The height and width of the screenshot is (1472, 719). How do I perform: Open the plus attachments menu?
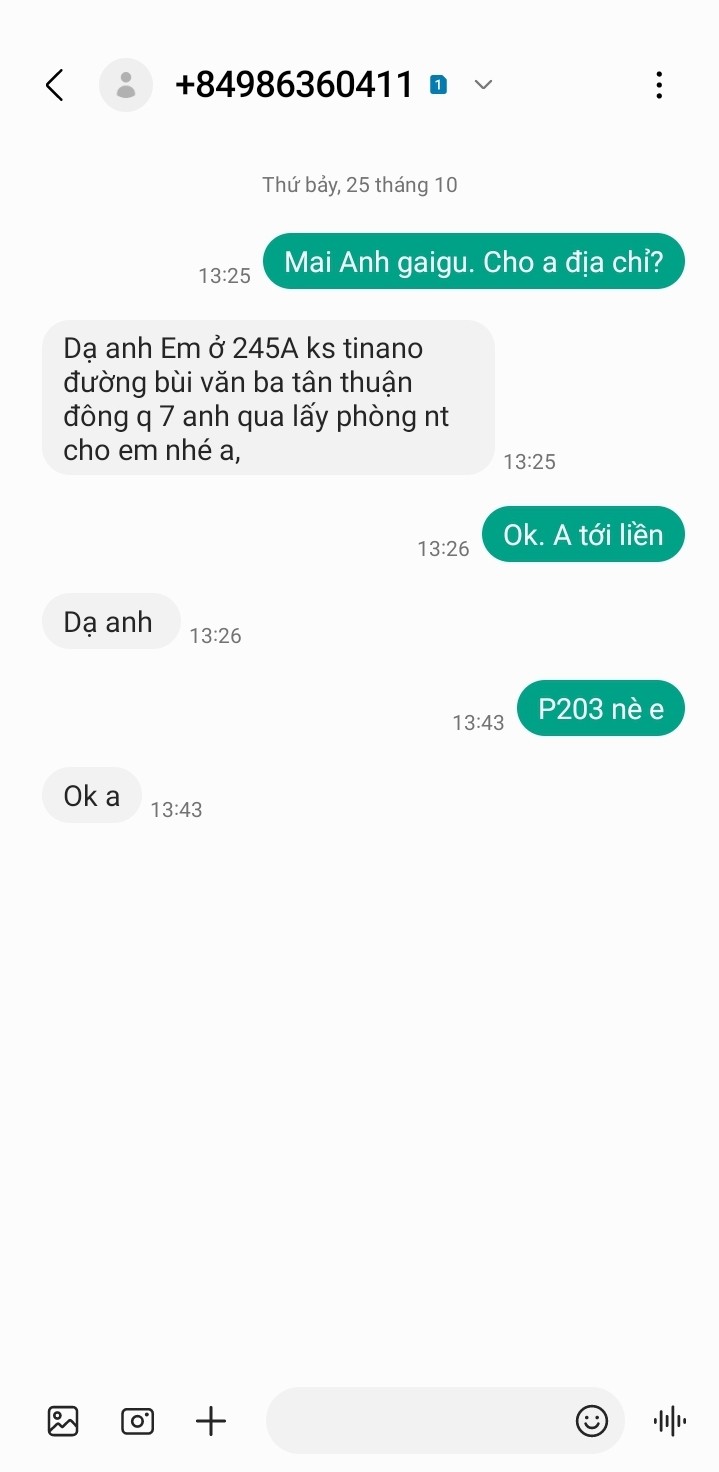click(x=211, y=1420)
